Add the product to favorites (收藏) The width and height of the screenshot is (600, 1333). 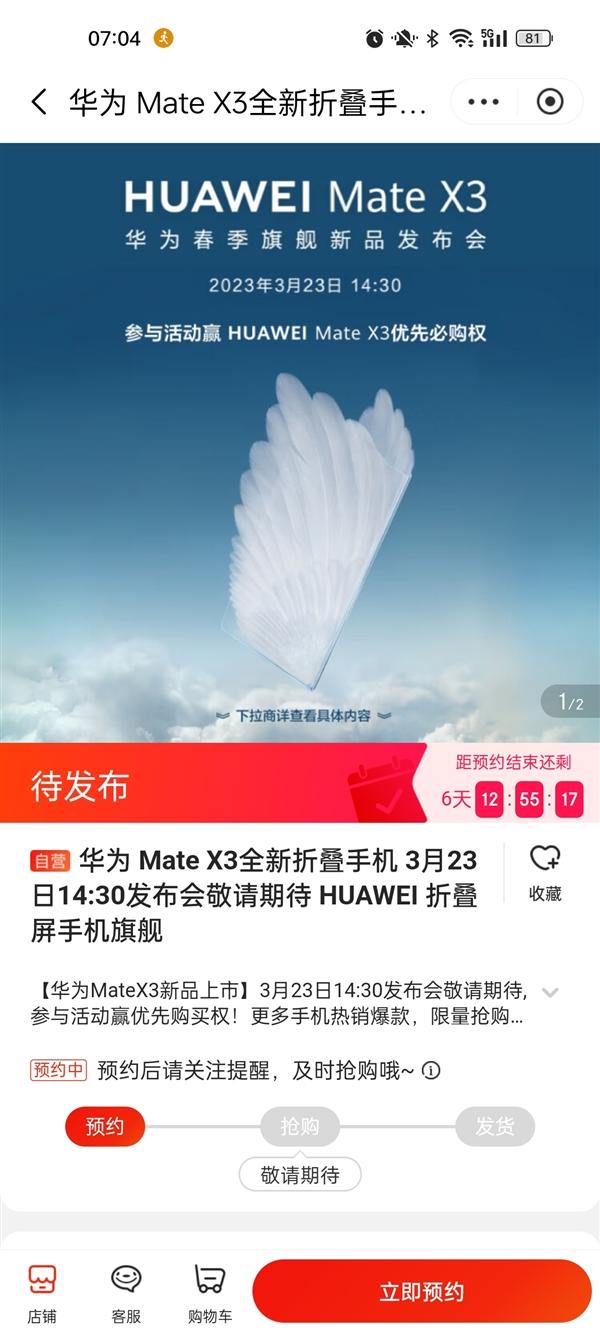(x=545, y=872)
